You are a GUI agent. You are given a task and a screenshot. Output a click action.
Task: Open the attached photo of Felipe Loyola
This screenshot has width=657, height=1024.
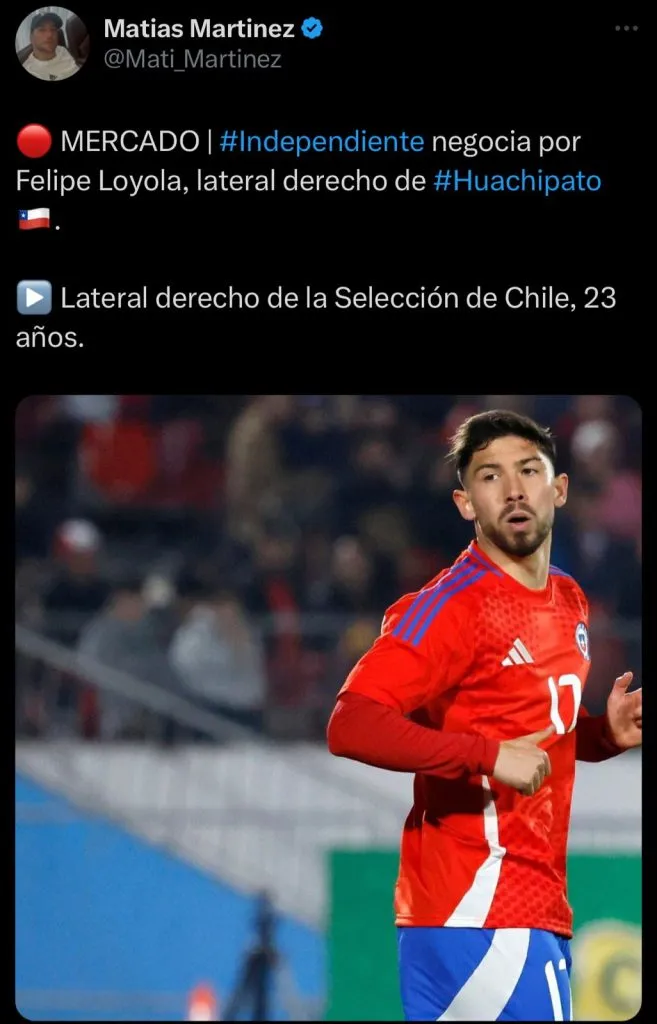pyautogui.click(x=328, y=706)
